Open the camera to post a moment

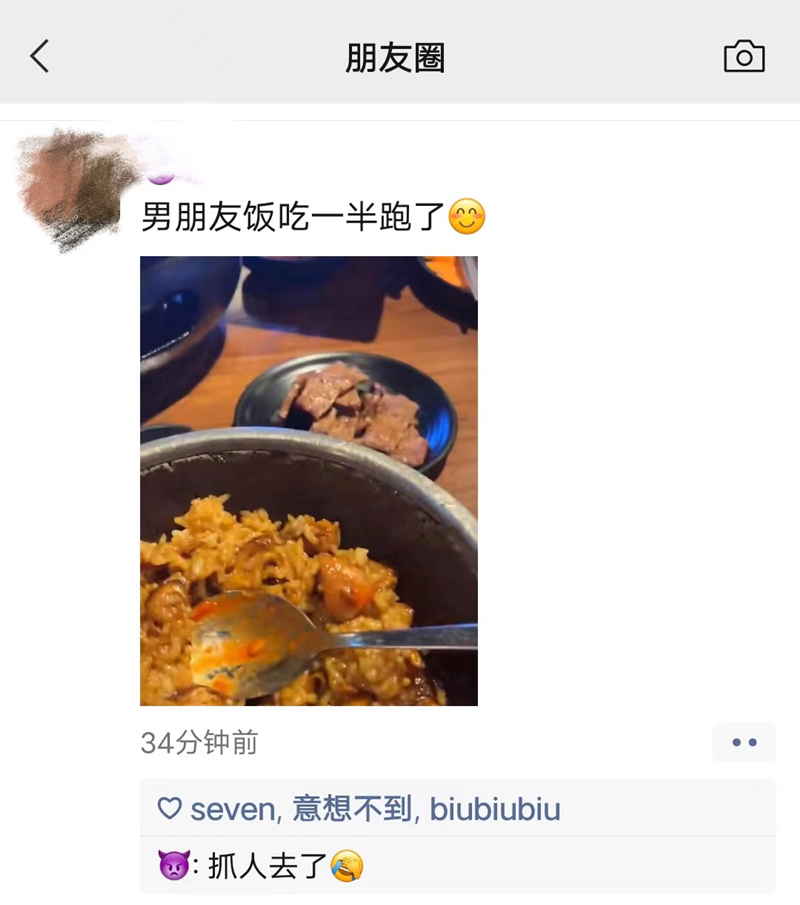click(744, 57)
